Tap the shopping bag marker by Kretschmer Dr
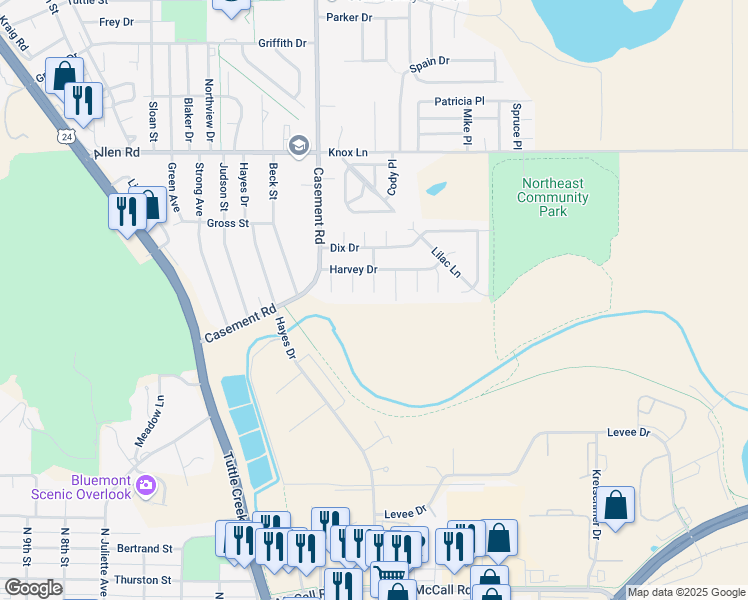 [617, 506]
